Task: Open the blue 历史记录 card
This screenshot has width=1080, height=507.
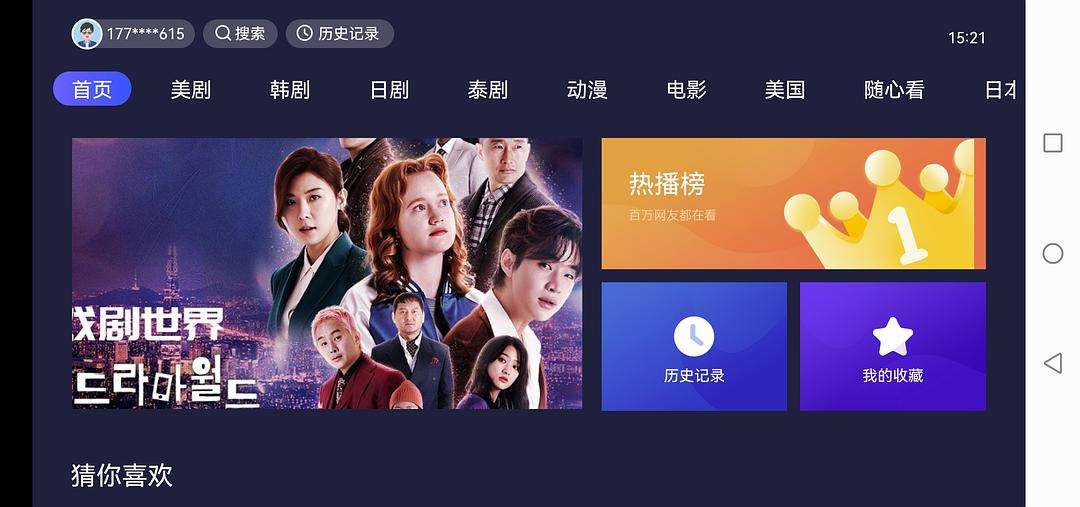Action: pos(694,346)
